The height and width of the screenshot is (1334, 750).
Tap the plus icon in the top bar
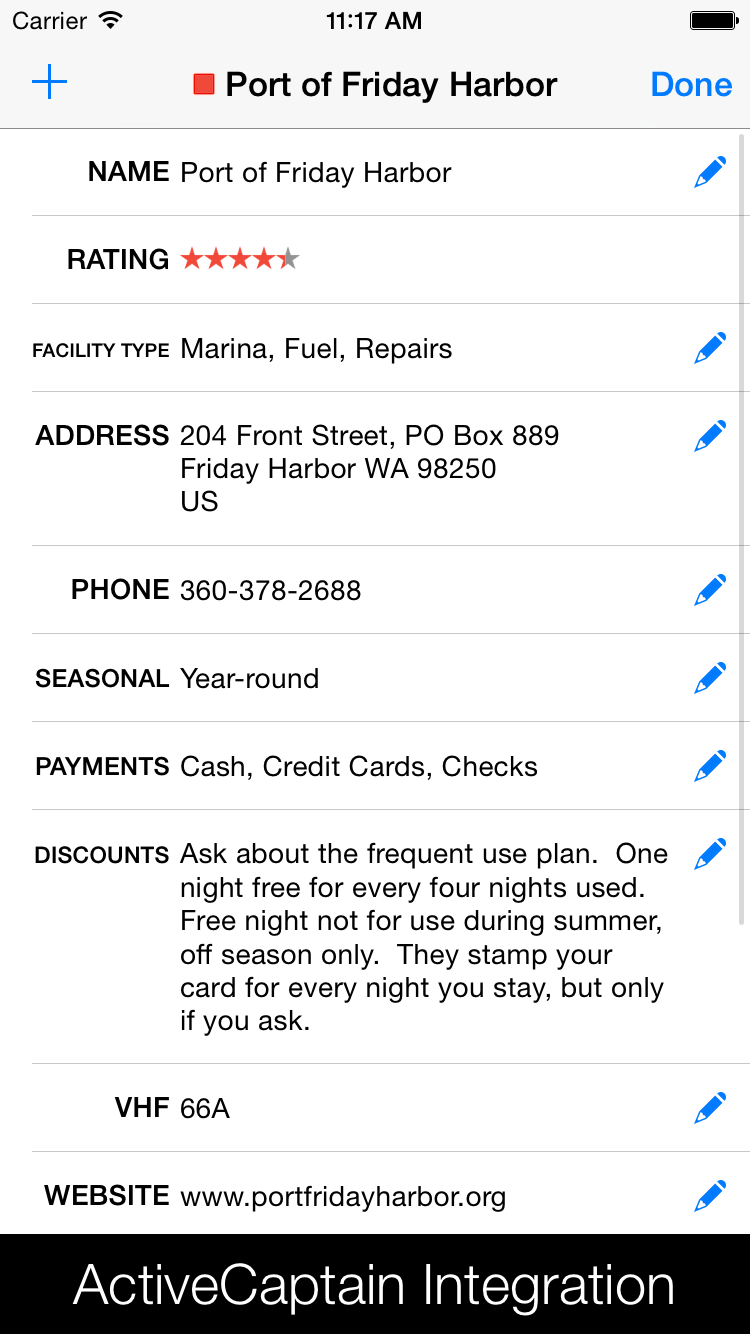49,83
